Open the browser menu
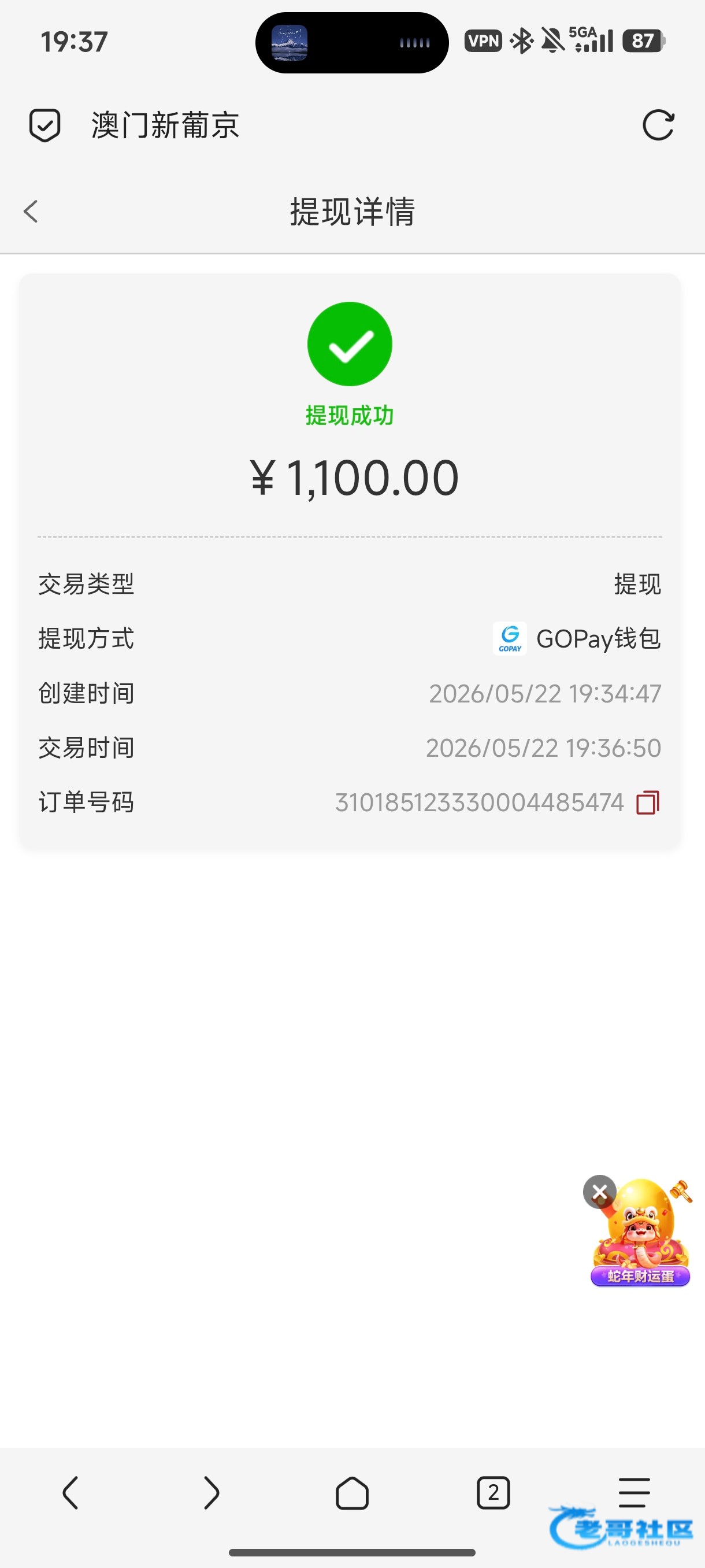This screenshot has width=705, height=1568. 634,1492
